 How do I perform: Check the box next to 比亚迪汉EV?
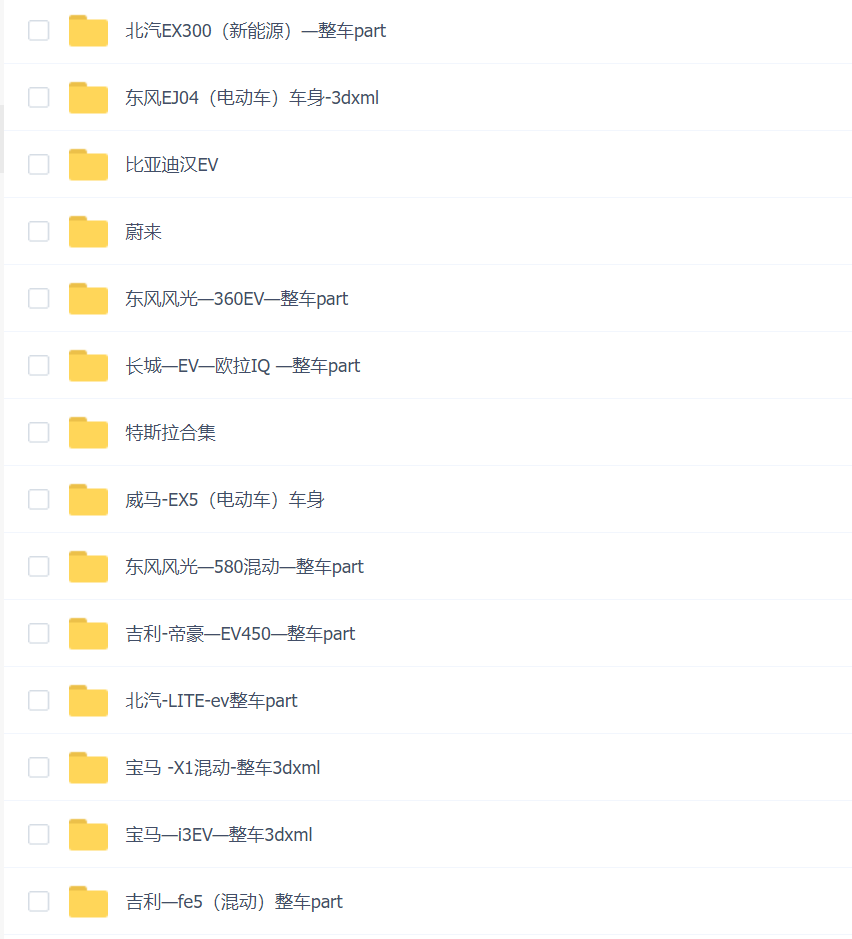pyautogui.click(x=39, y=165)
